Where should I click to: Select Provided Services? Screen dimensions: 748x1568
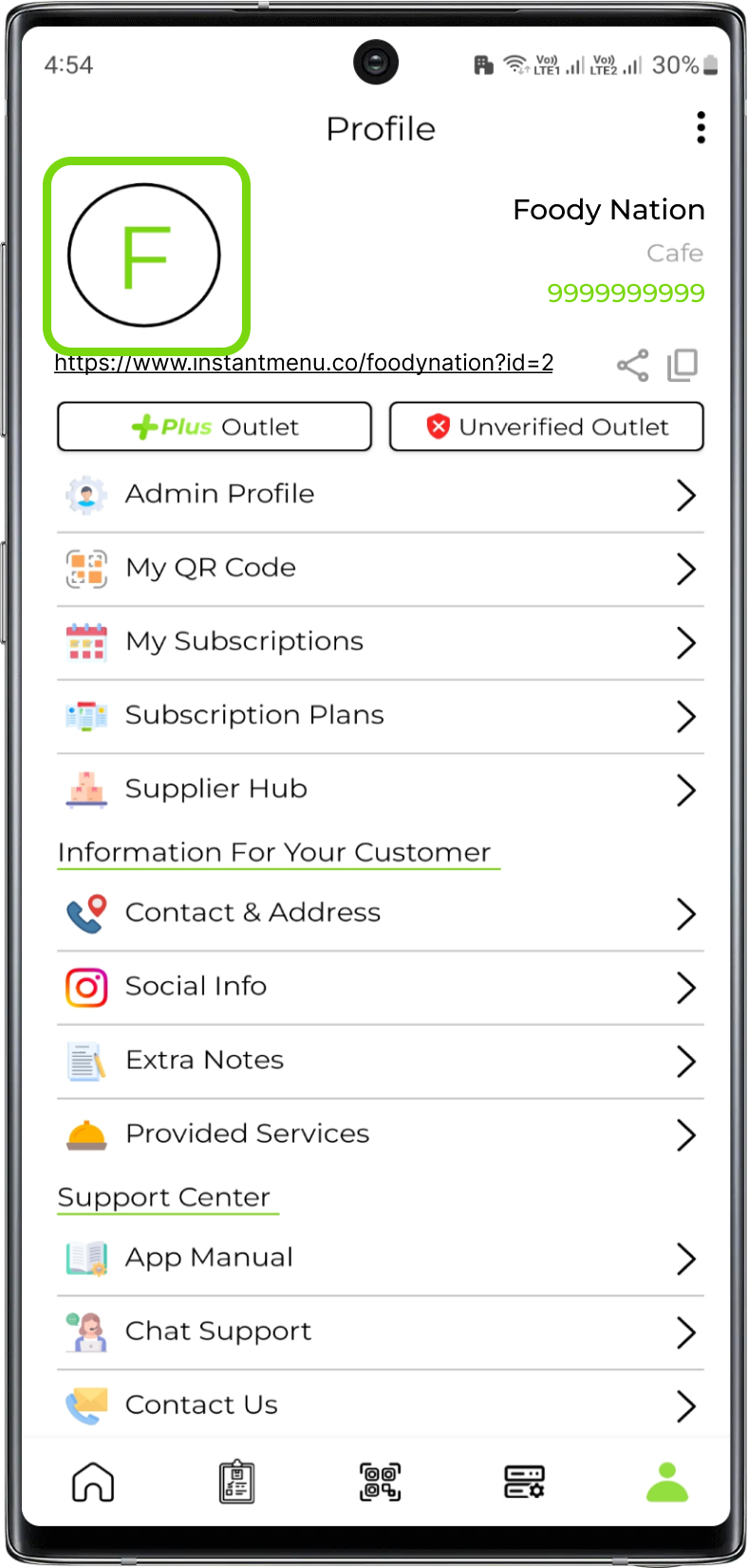tap(380, 1134)
